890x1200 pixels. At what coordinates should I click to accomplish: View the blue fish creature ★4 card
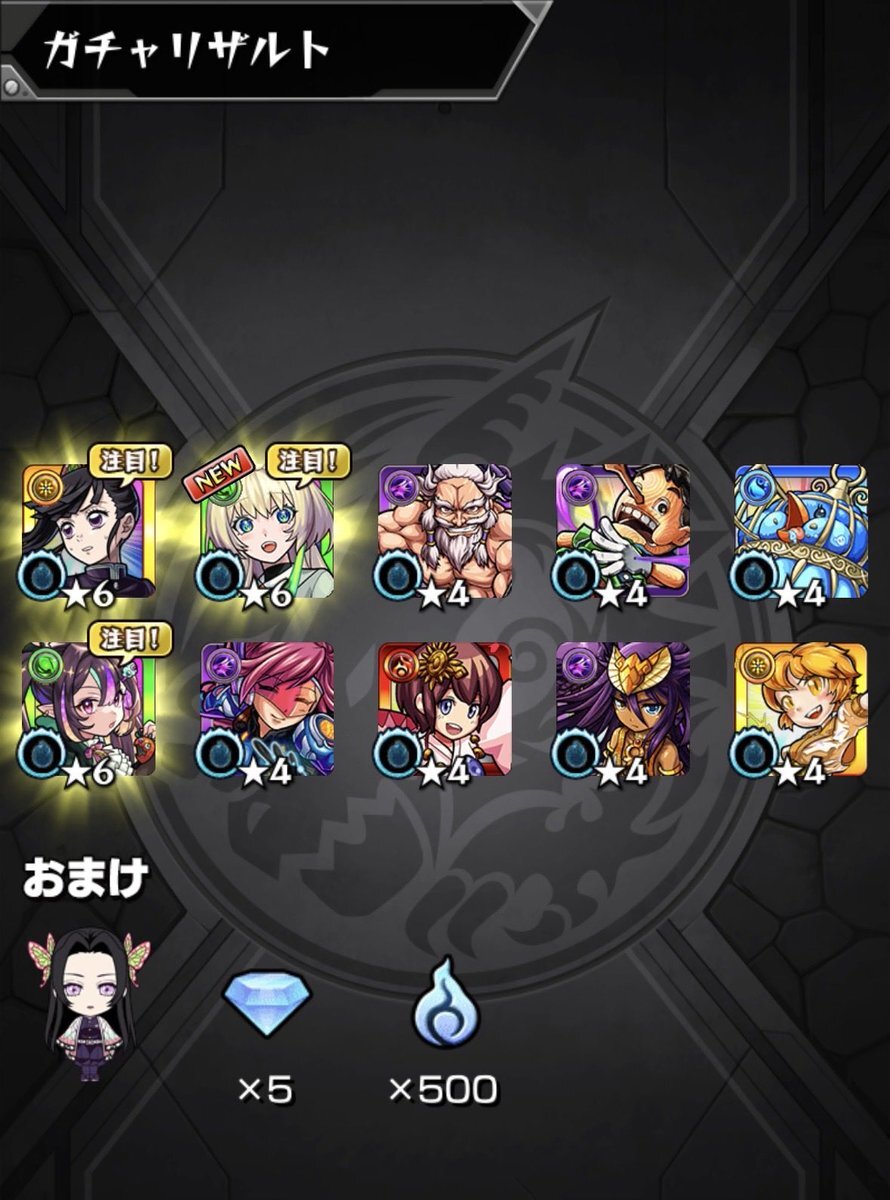click(801, 532)
